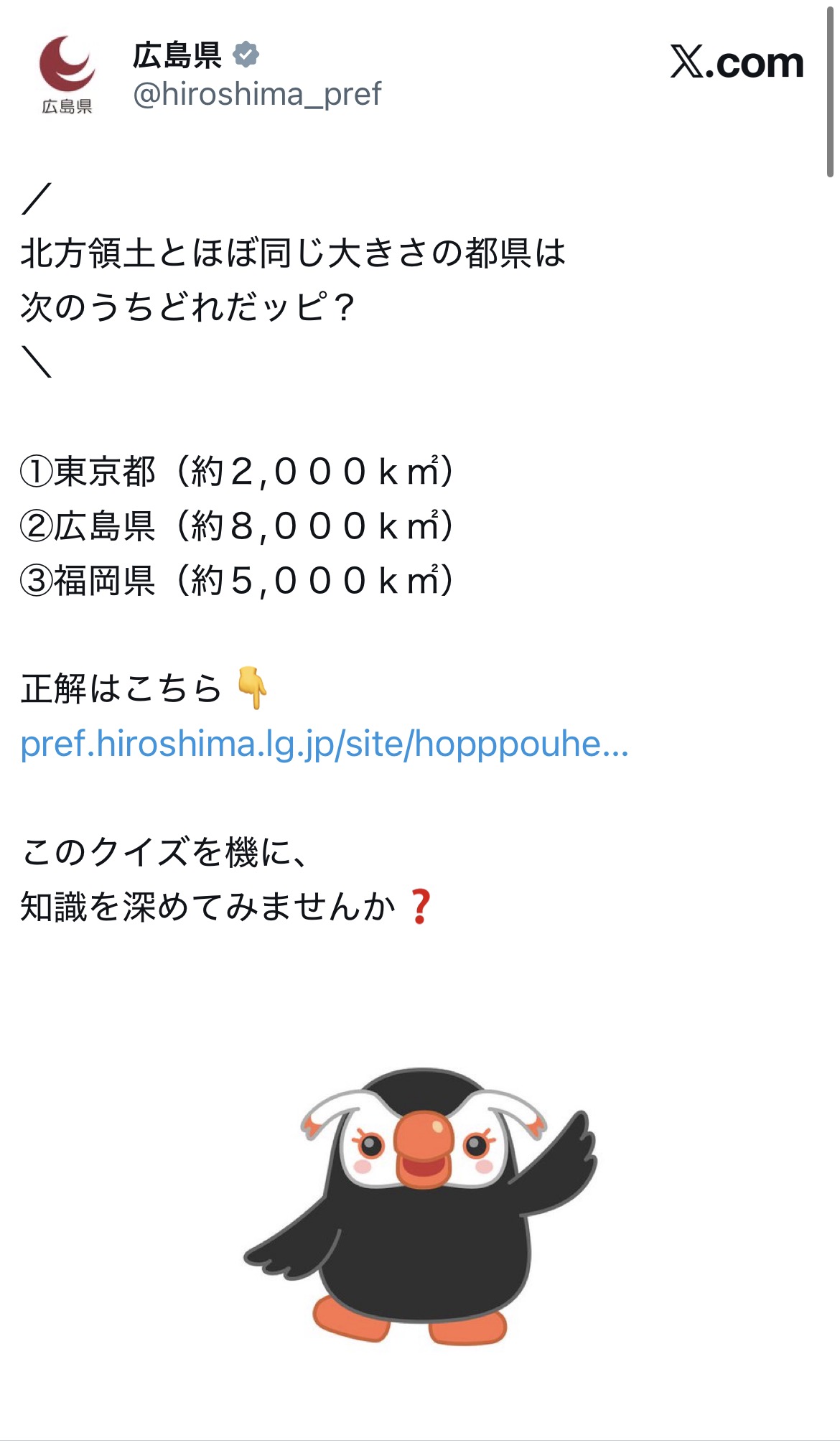840x1443 pixels.
Task: Open the puffin mascot image
Action: [x=420, y=1206]
